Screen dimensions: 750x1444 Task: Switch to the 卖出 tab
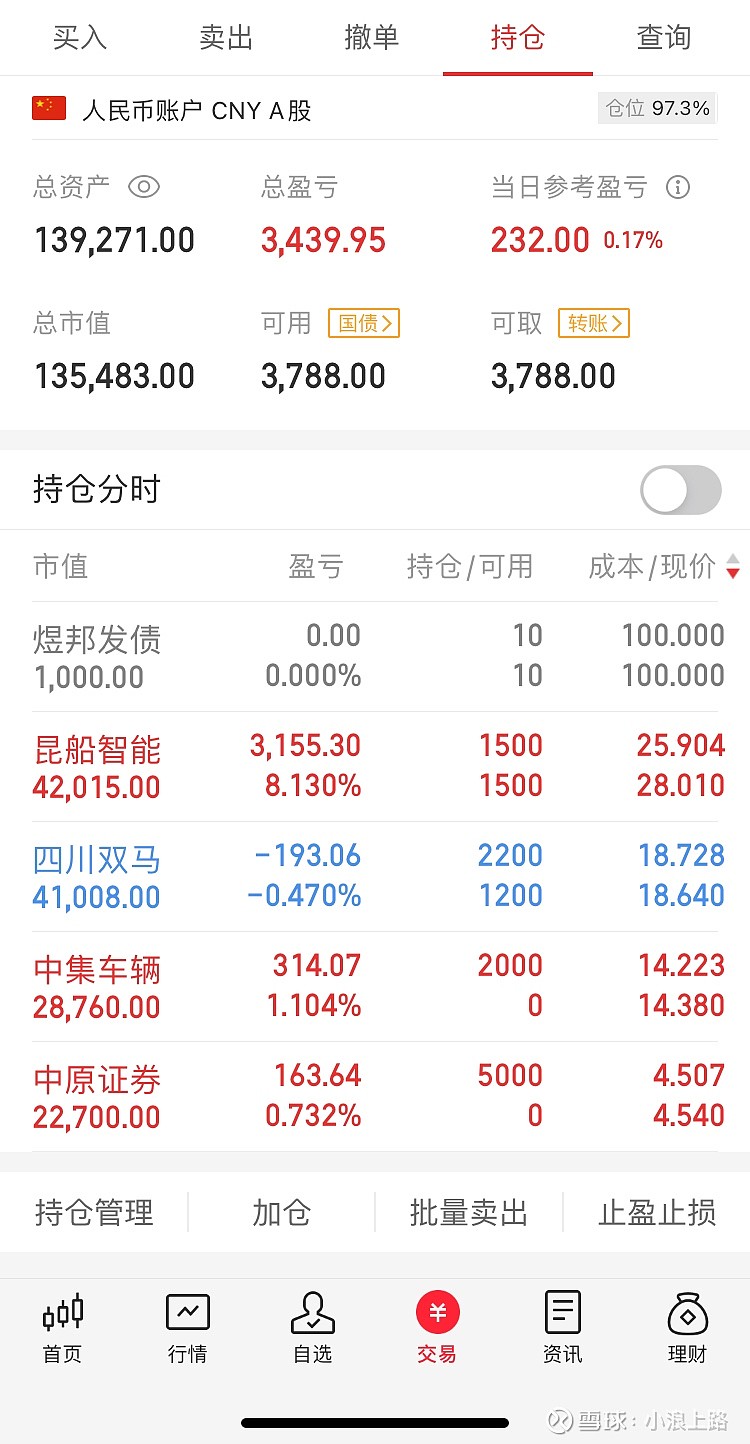(226, 38)
